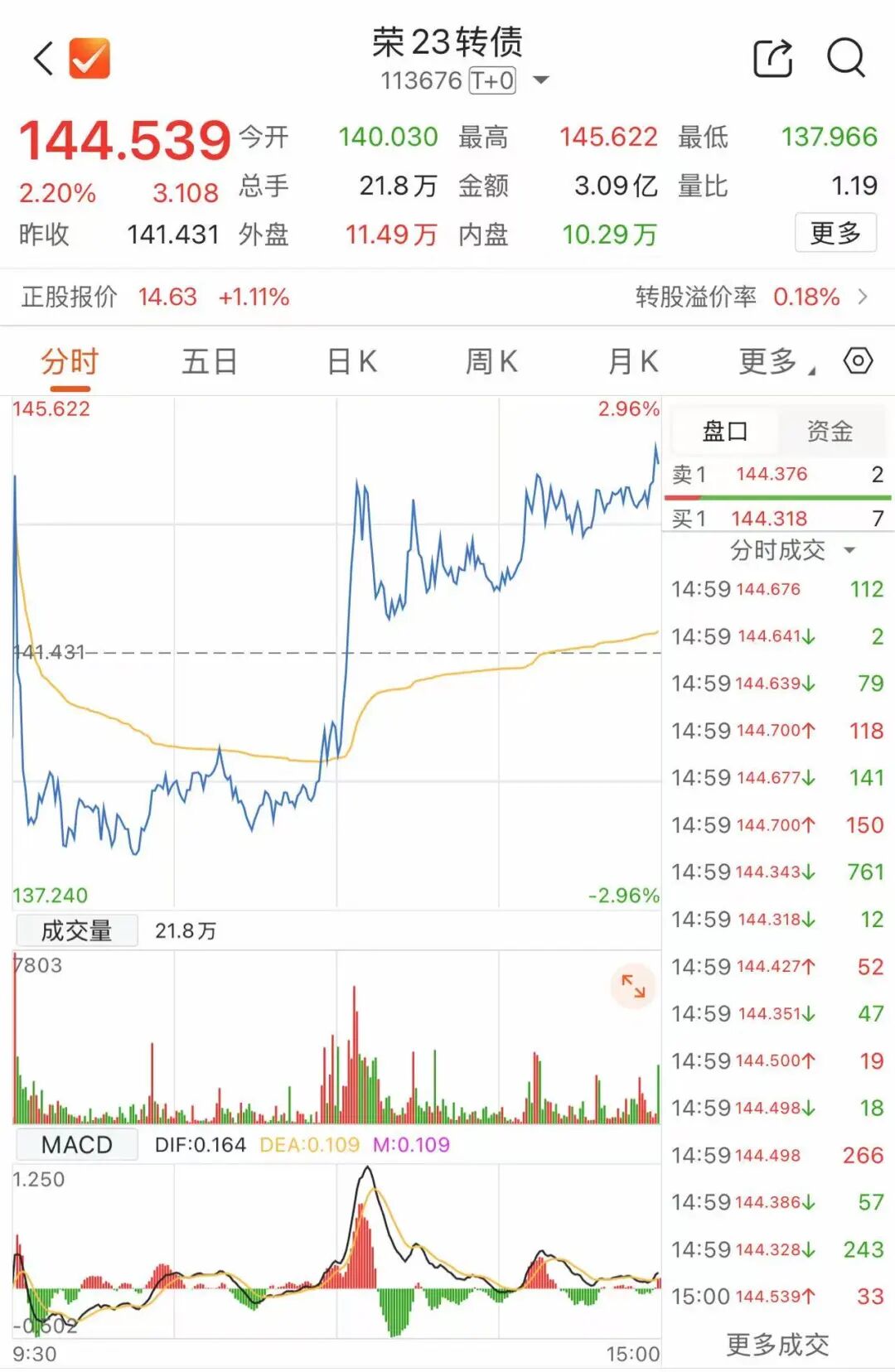The width and height of the screenshot is (895, 1372).
Task: Select the 盘口 tab
Action: pyautogui.click(x=724, y=431)
